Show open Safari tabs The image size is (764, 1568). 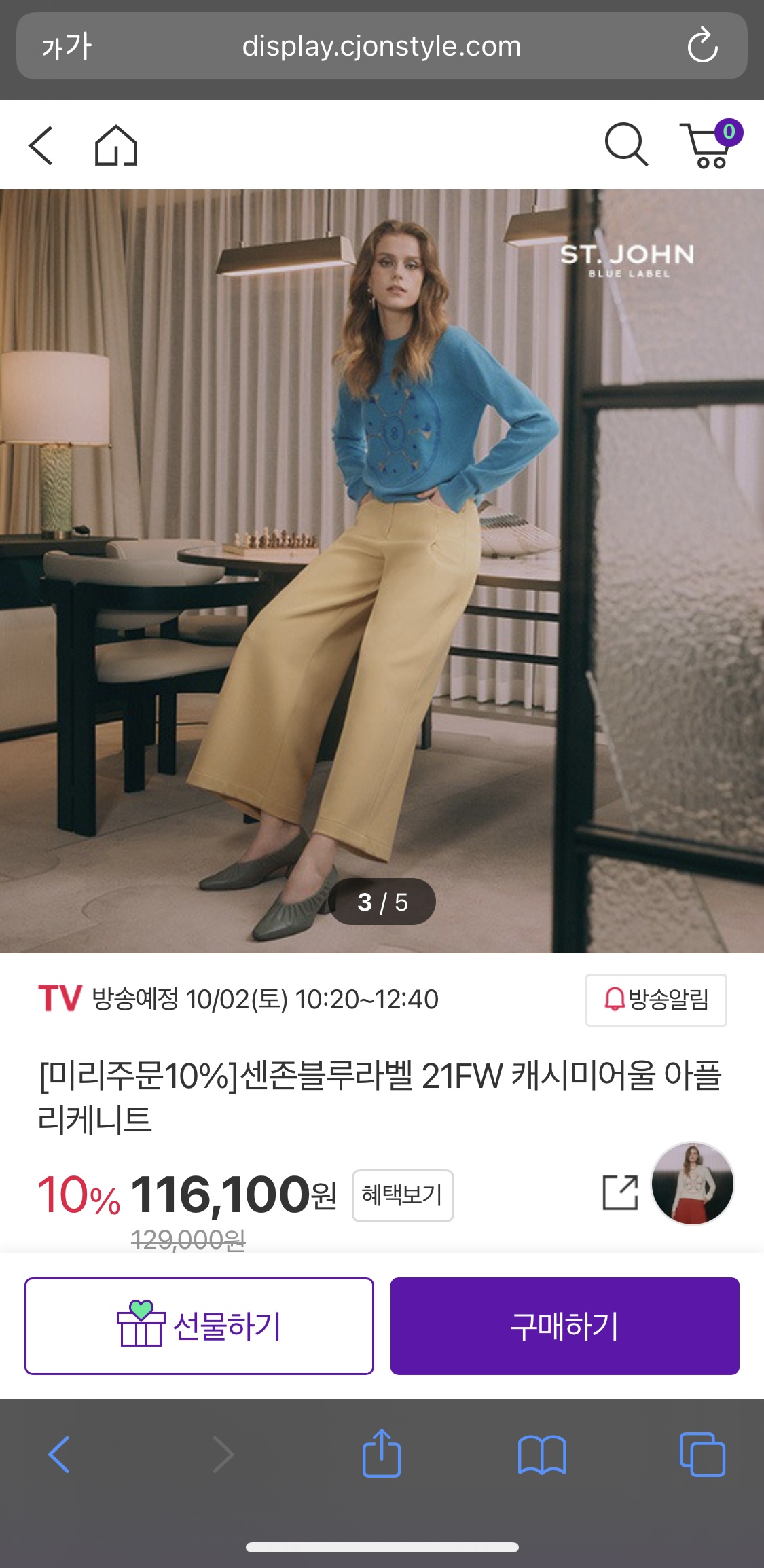point(702,1454)
